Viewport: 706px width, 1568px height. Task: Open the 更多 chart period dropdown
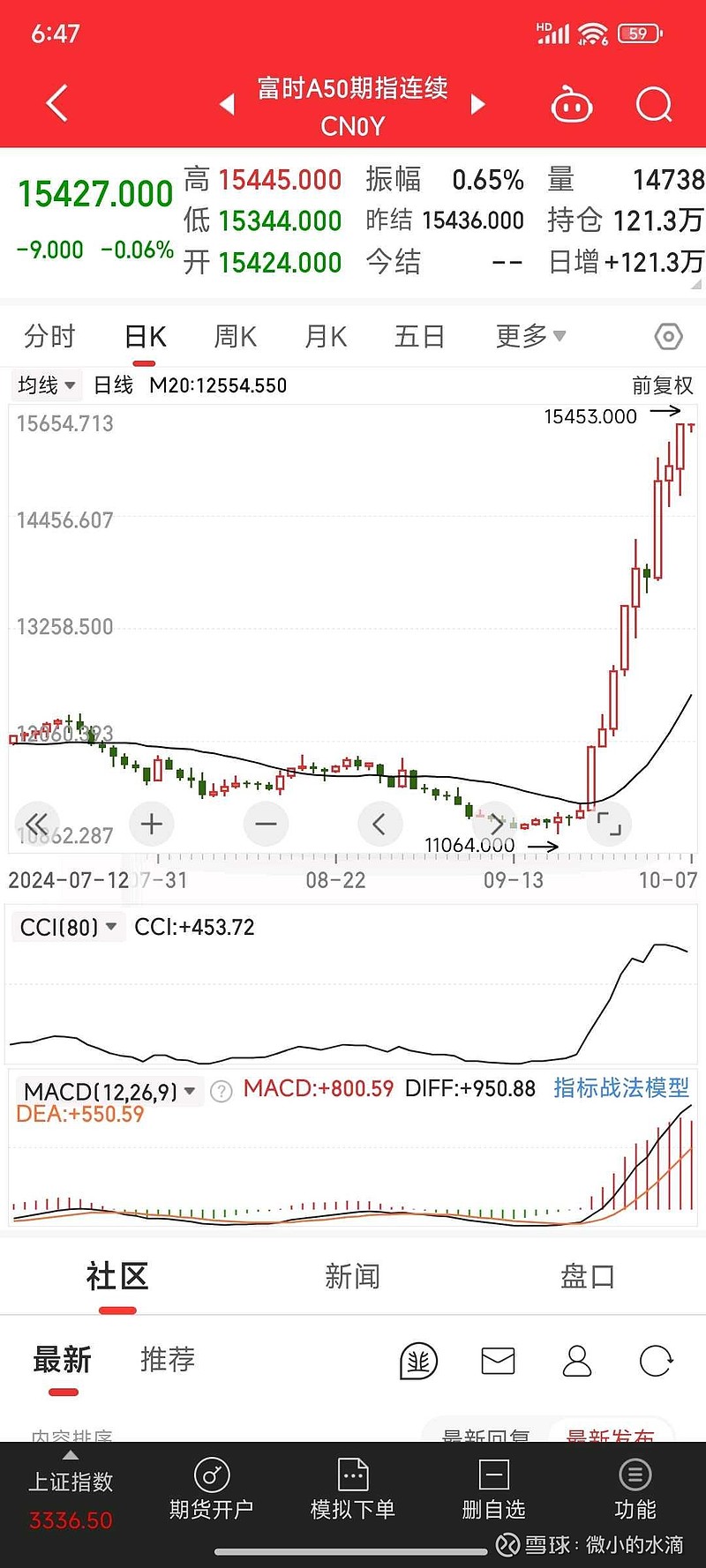click(x=529, y=336)
